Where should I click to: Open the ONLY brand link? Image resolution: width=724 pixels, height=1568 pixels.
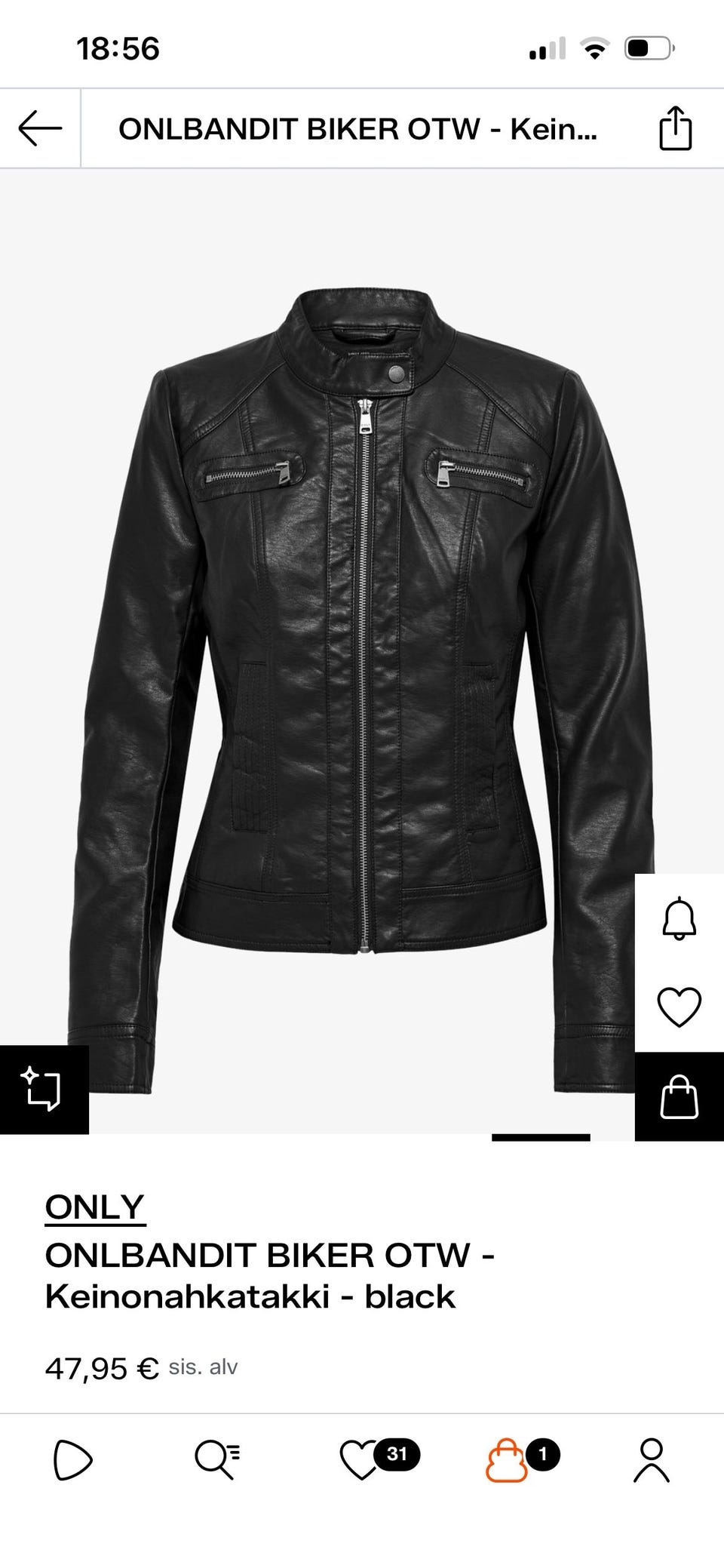coord(94,1207)
